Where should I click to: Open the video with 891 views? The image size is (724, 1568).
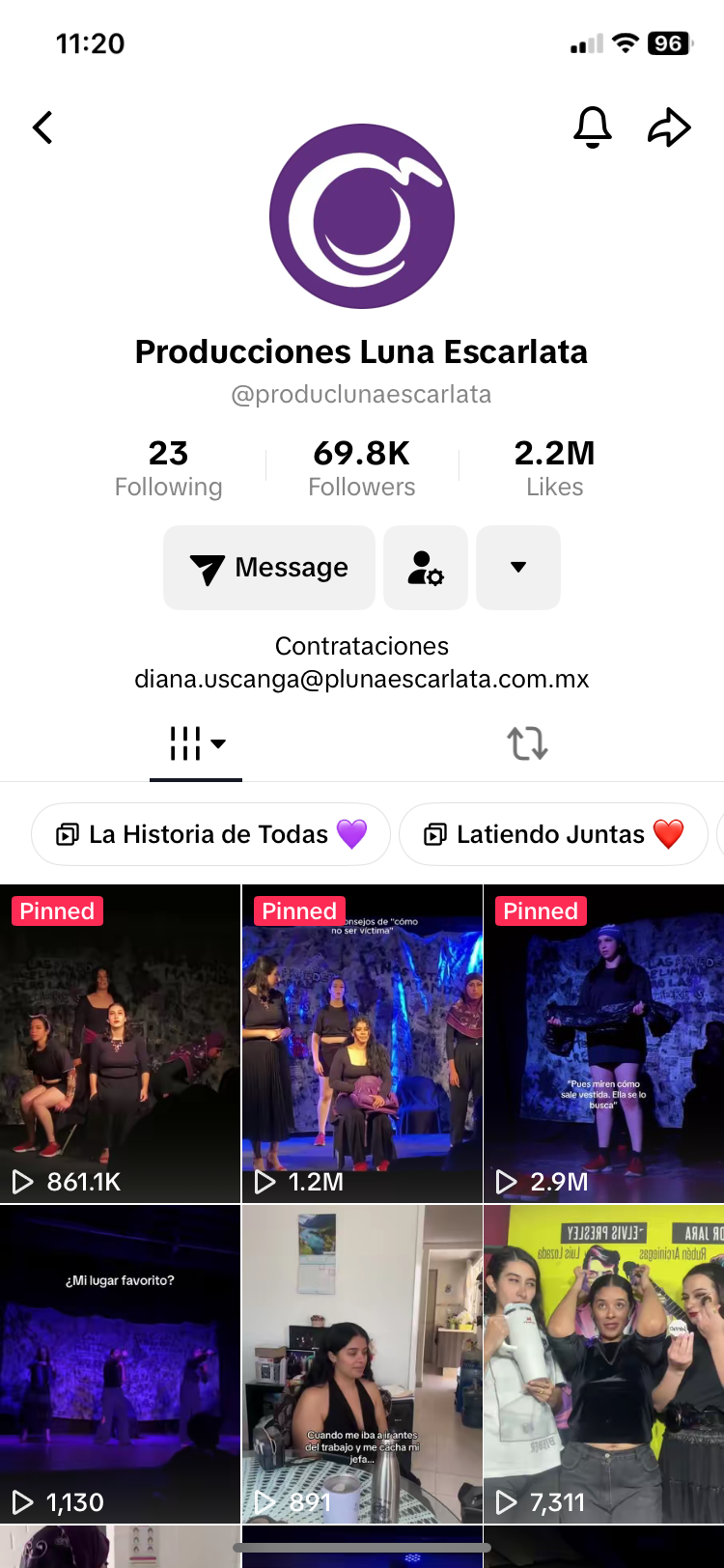point(362,1363)
